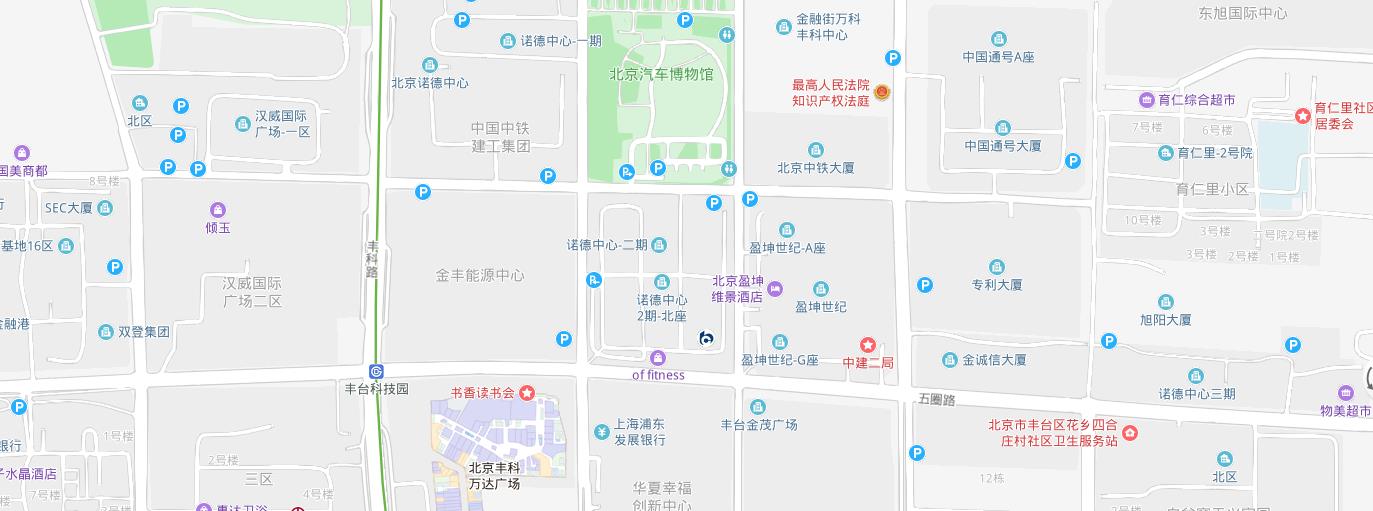
Task: Tap the 最高人民法院知识产权法庭 marker
Action: point(882,93)
